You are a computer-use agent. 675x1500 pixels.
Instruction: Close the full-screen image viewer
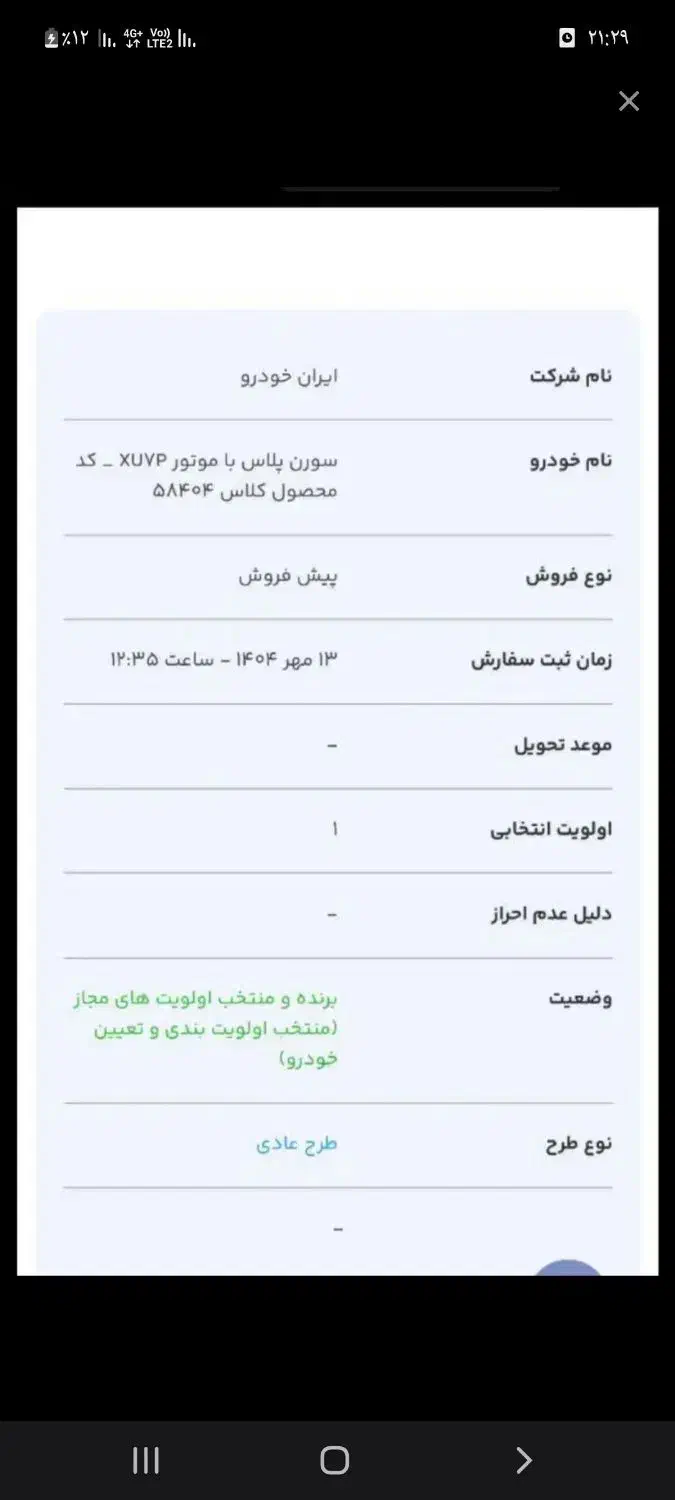click(628, 101)
